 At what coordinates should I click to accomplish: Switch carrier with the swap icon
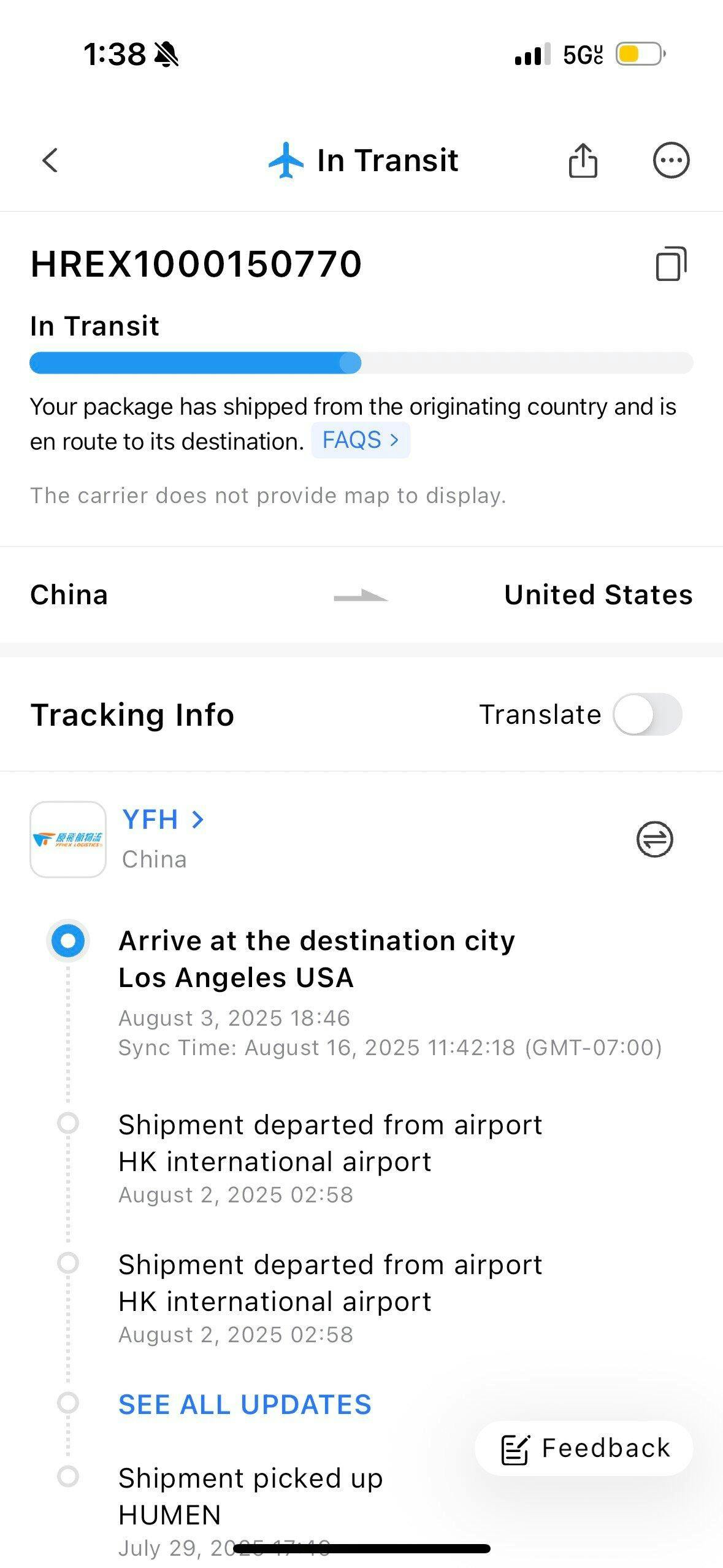coord(654,839)
